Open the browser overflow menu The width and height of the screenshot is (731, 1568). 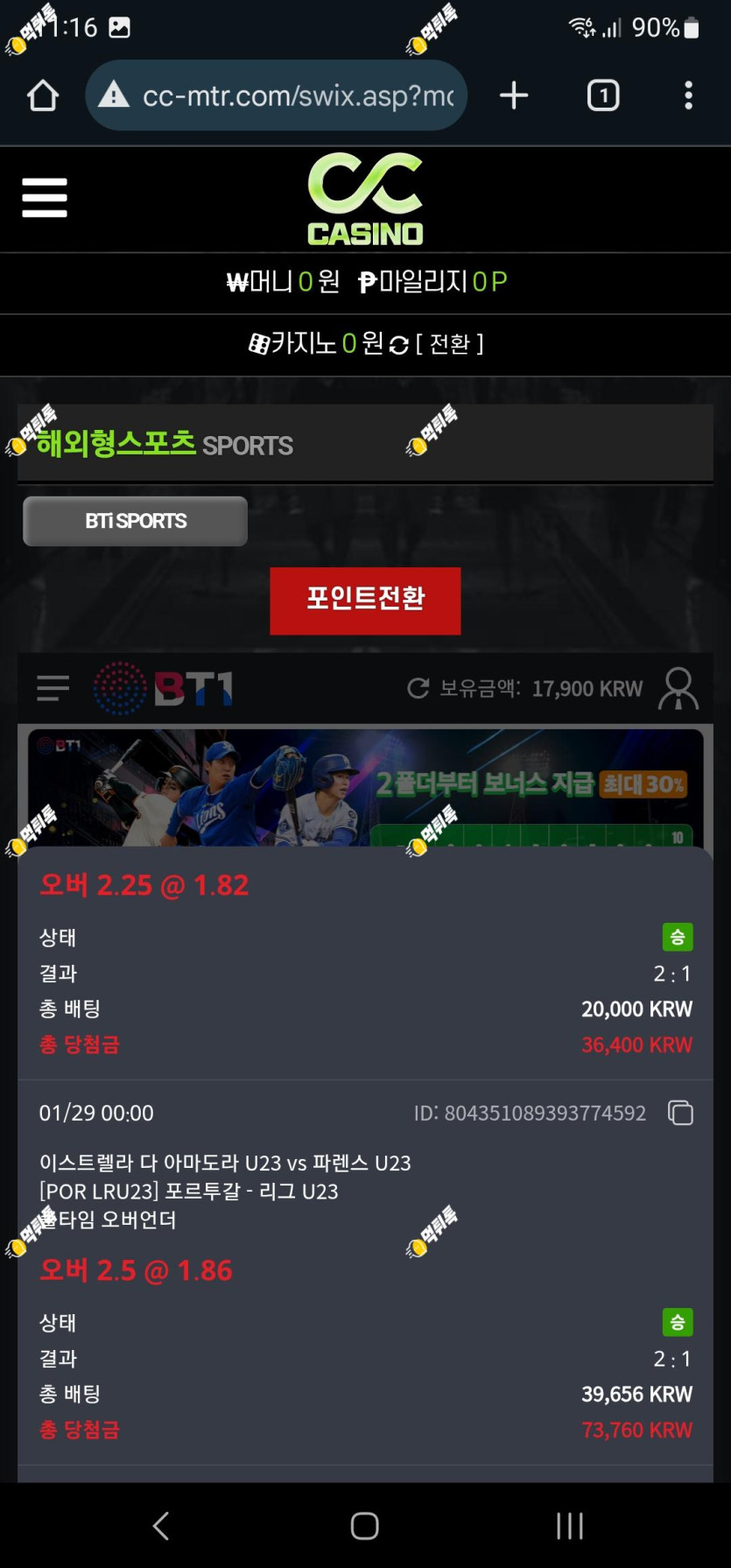point(689,95)
